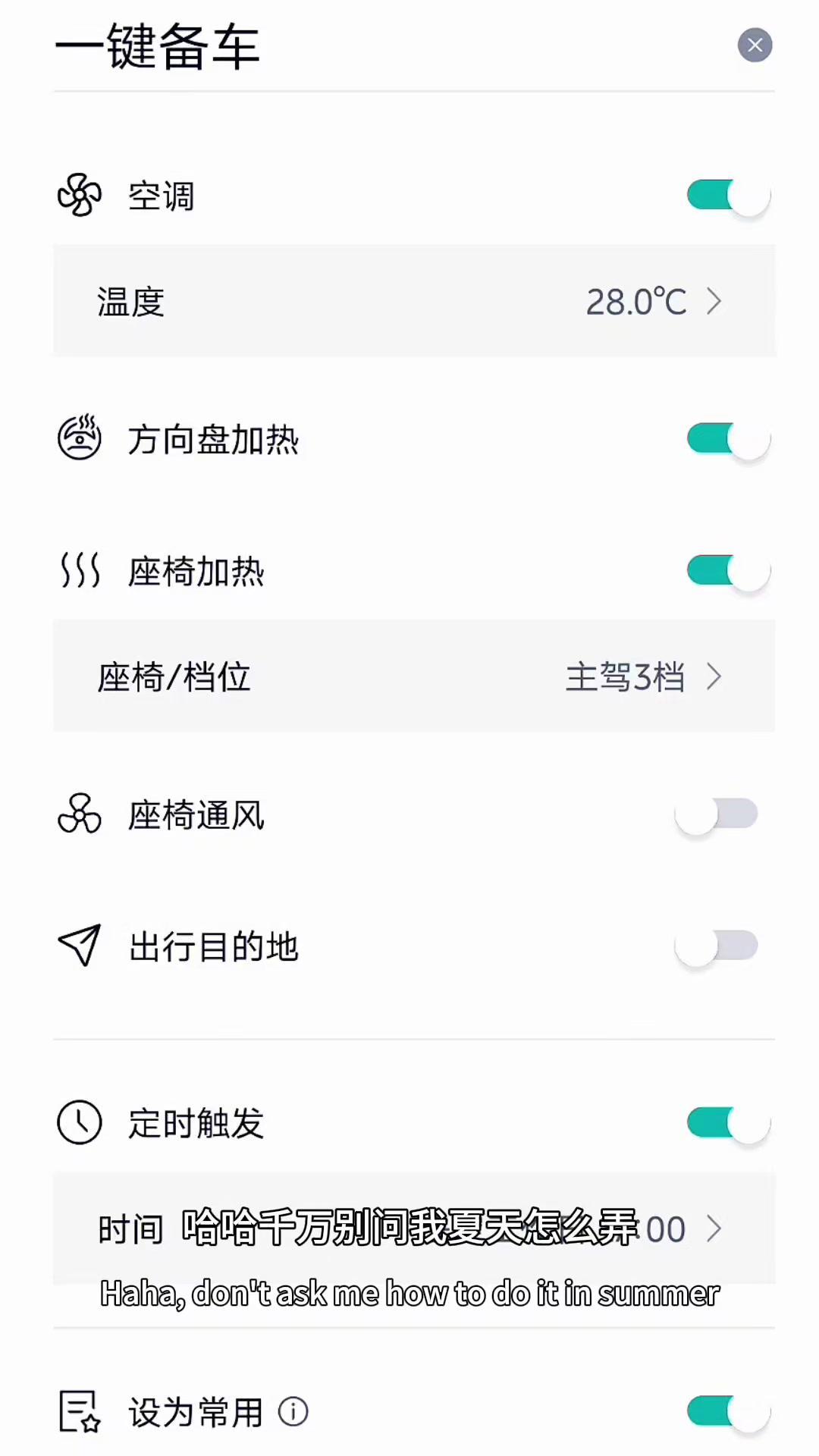Switch off 座椅加热
819x1456 pixels.
729,570
